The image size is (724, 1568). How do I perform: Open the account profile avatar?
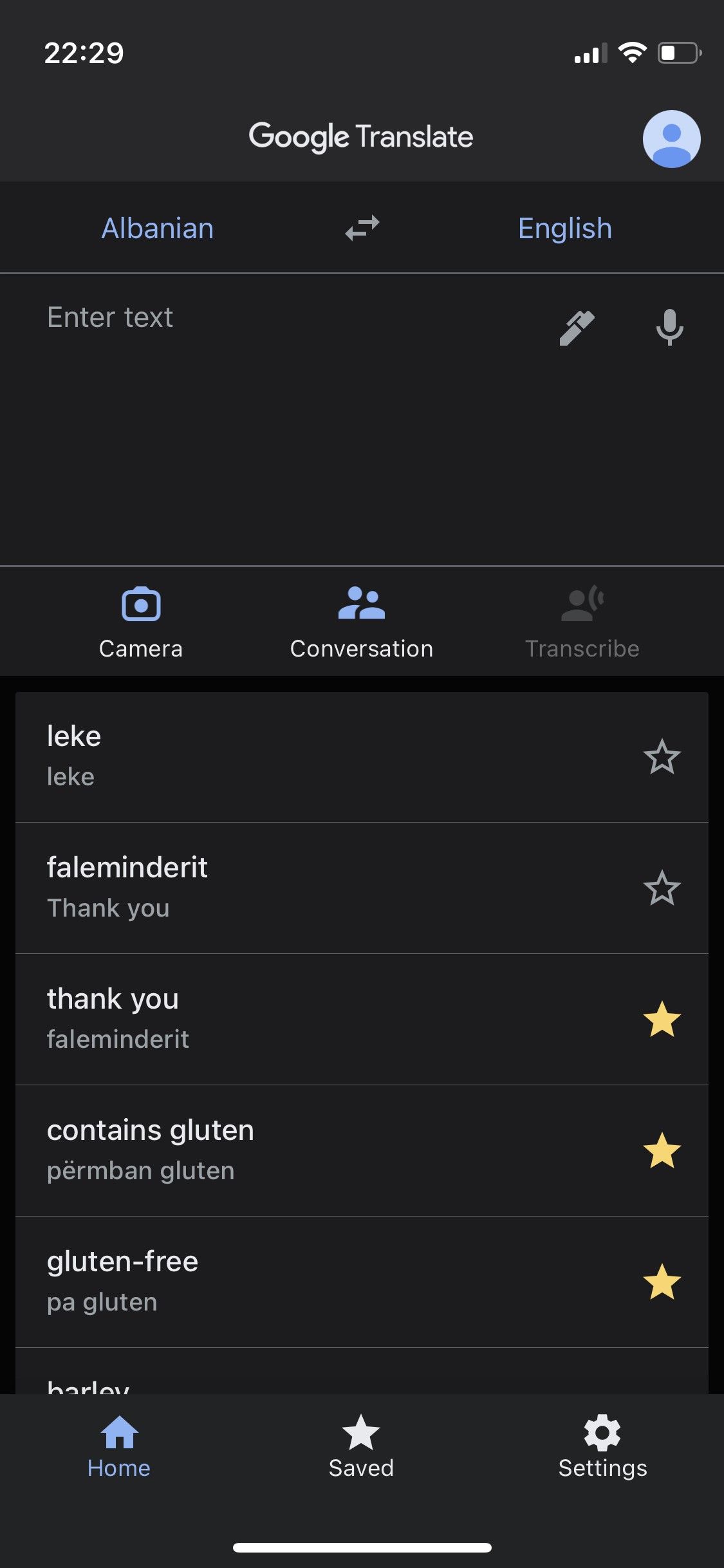pos(671,138)
